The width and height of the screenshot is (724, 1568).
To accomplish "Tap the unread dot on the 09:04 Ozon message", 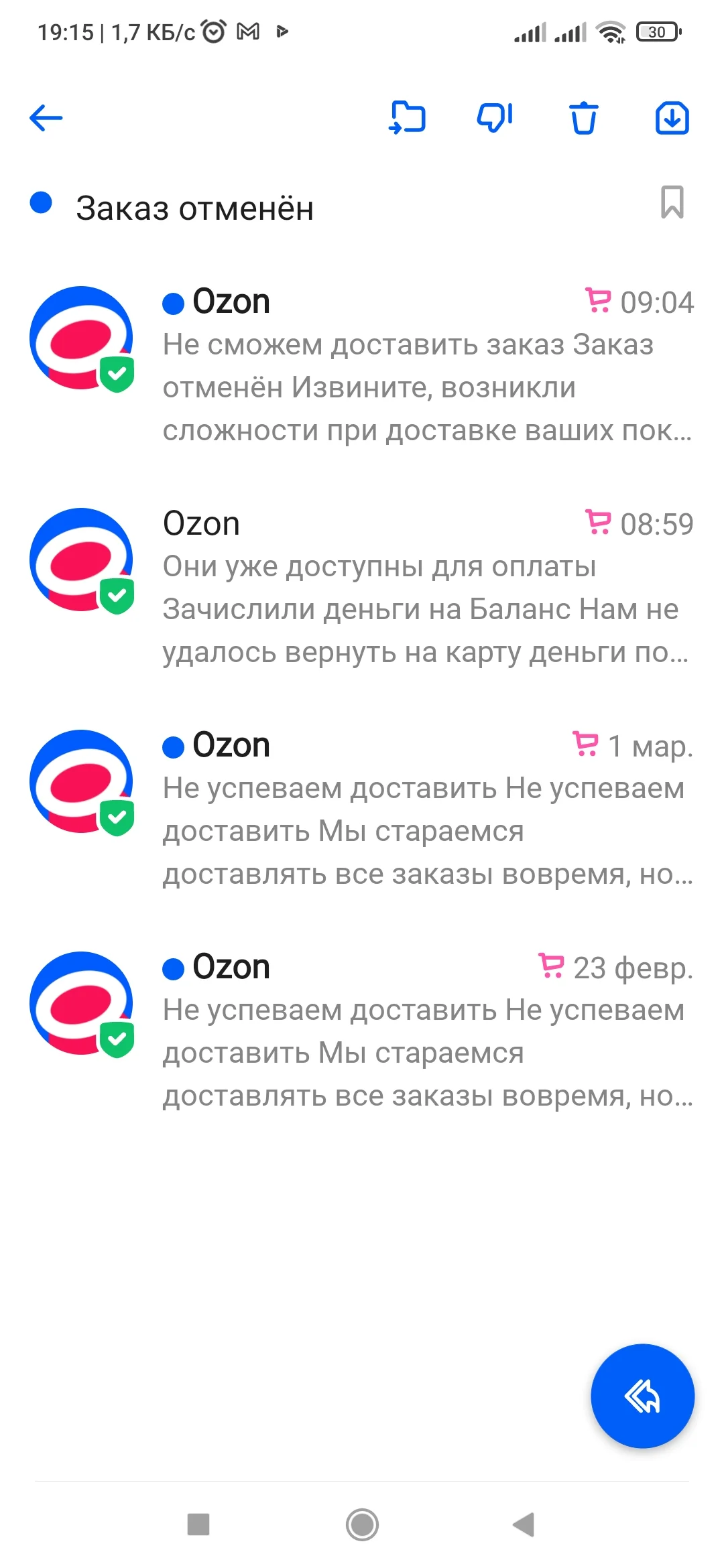I will point(173,303).
